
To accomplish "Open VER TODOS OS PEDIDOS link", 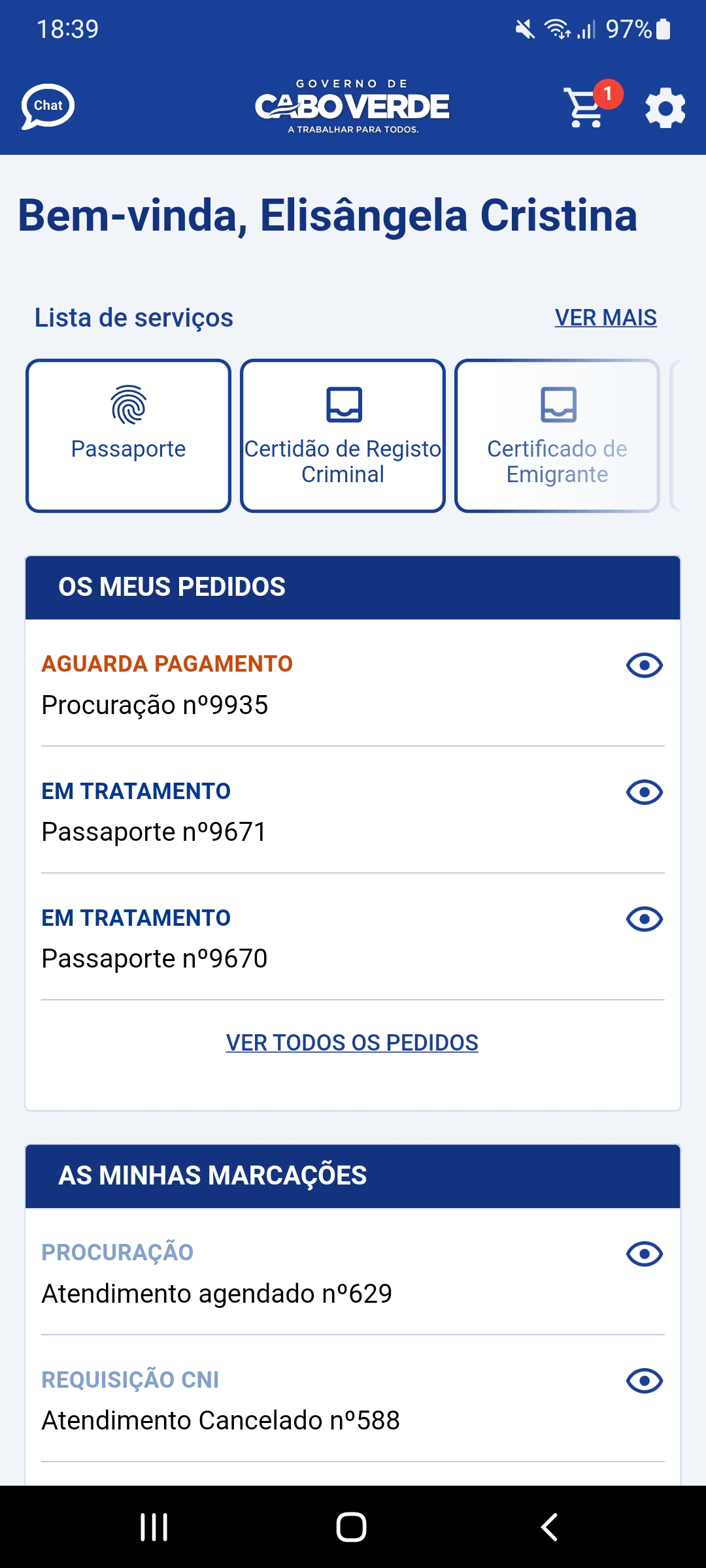I will pyautogui.click(x=352, y=1043).
